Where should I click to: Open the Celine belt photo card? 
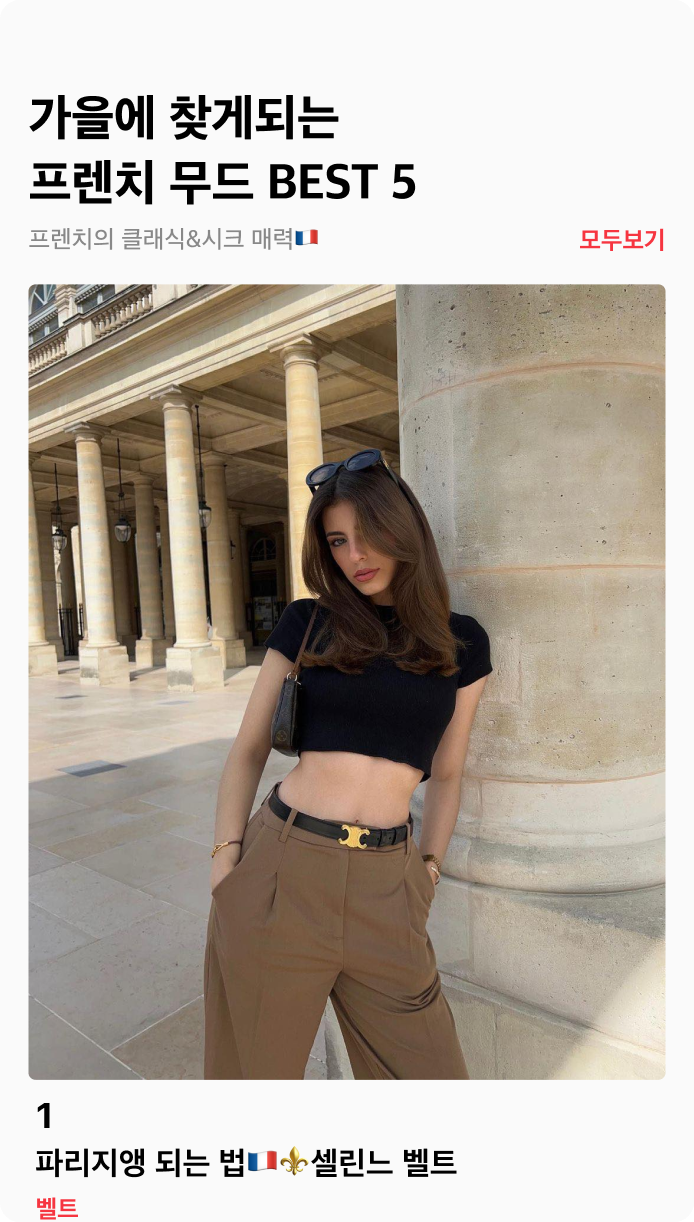pos(346,680)
